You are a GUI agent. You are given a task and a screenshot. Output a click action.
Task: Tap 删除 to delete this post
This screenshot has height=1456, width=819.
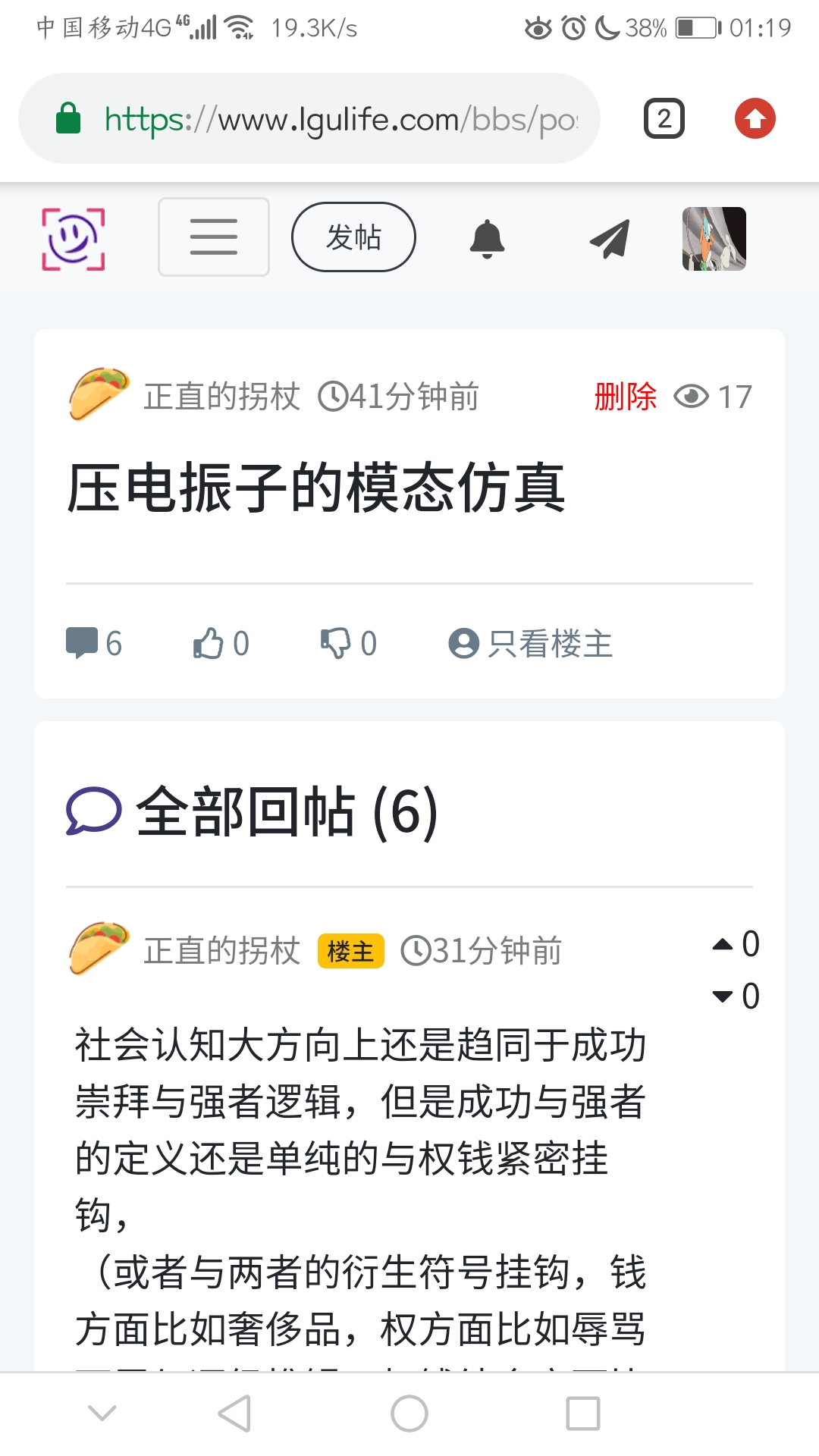pos(625,397)
